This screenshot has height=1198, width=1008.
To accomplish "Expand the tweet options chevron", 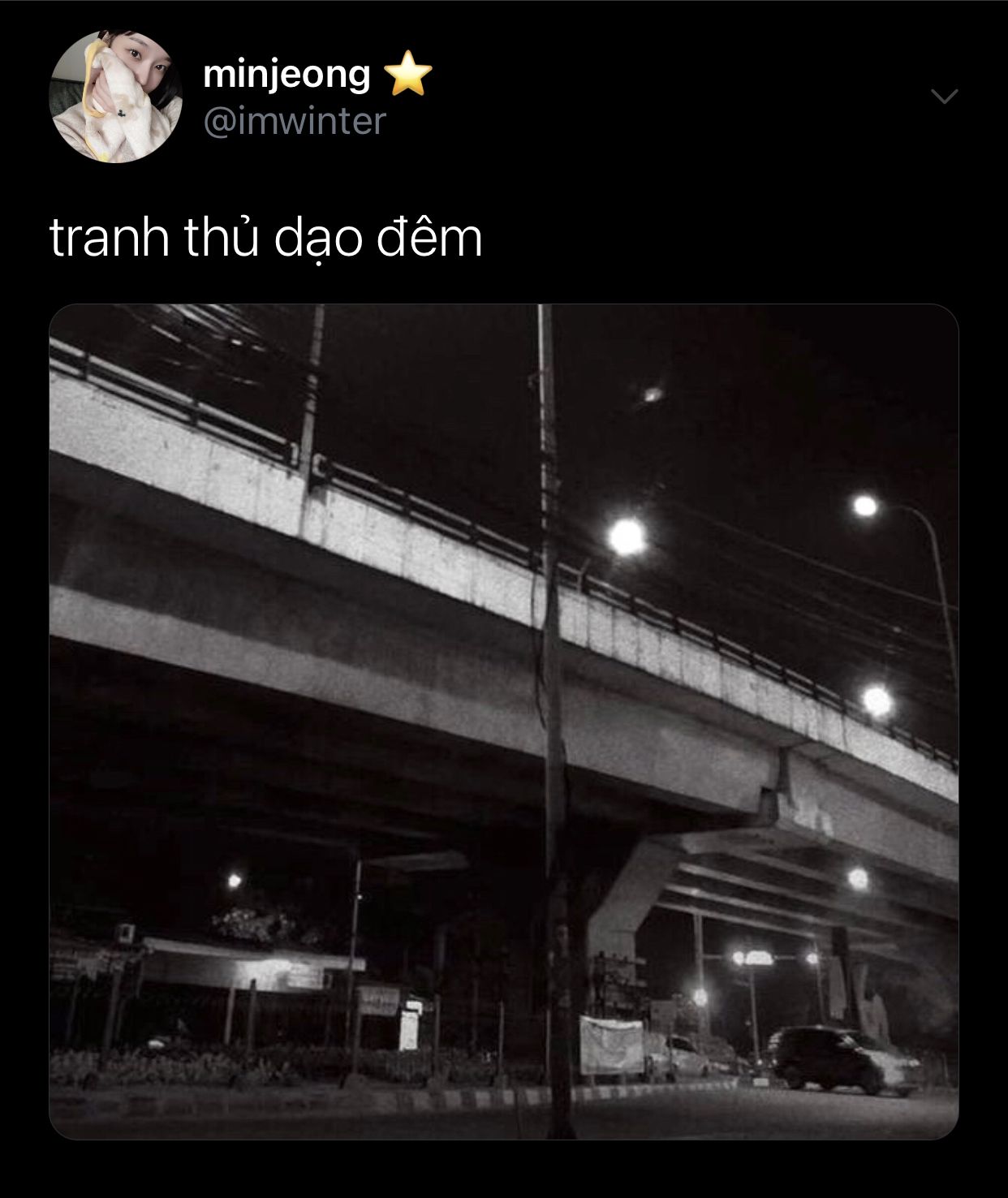I will (944, 97).
